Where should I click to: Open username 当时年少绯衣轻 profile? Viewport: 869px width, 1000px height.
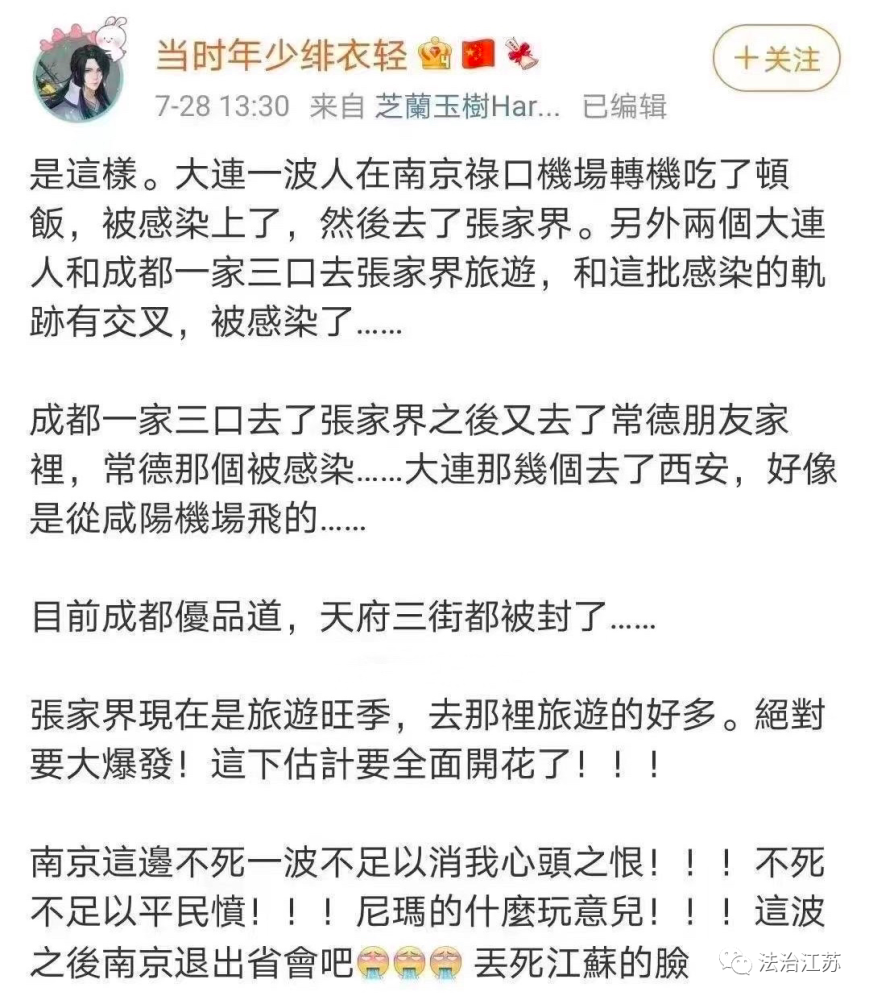pyautogui.click(x=281, y=55)
